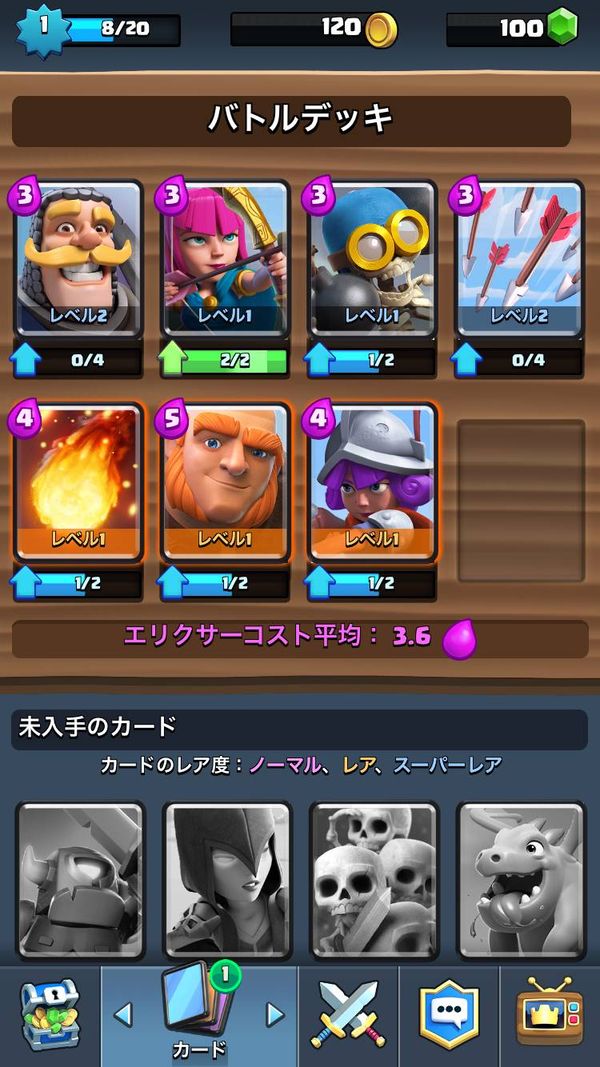View the locked Skeleton Army card
The image size is (600, 1067).
373,881
